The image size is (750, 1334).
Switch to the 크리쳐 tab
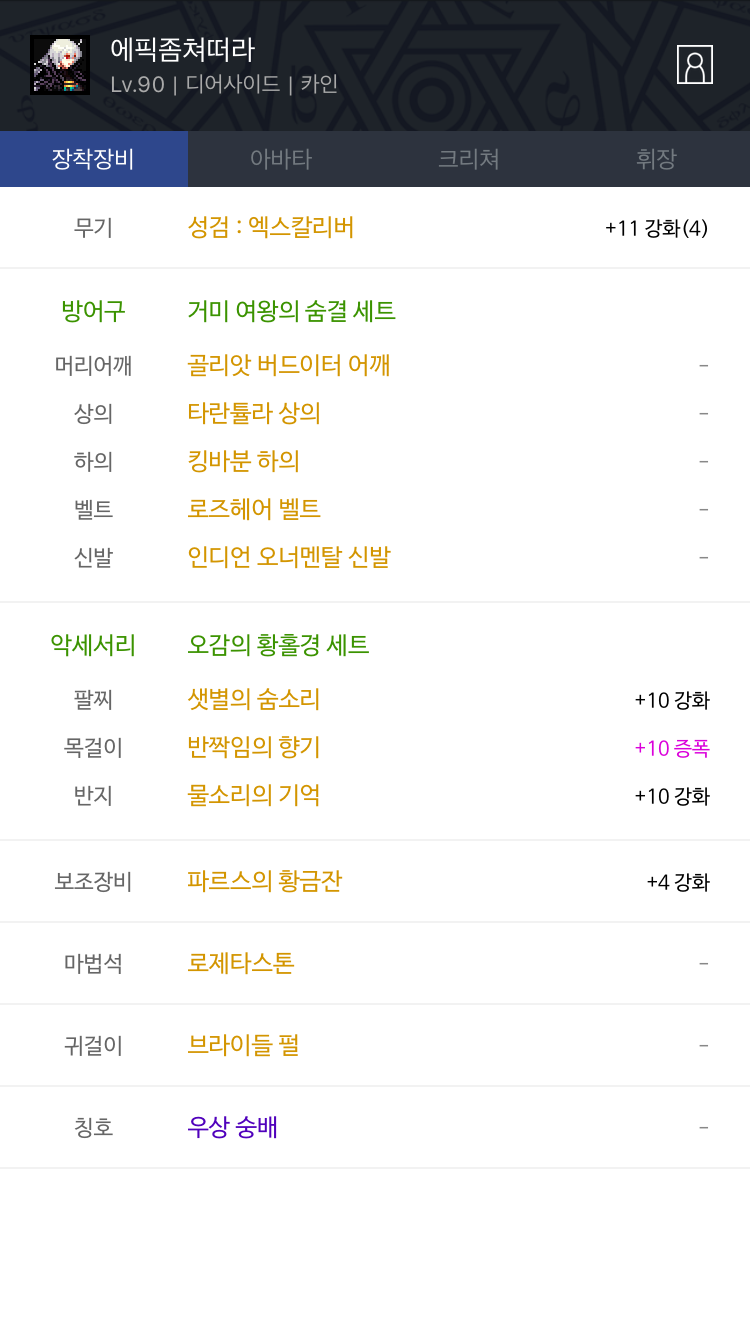pos(469,159)
